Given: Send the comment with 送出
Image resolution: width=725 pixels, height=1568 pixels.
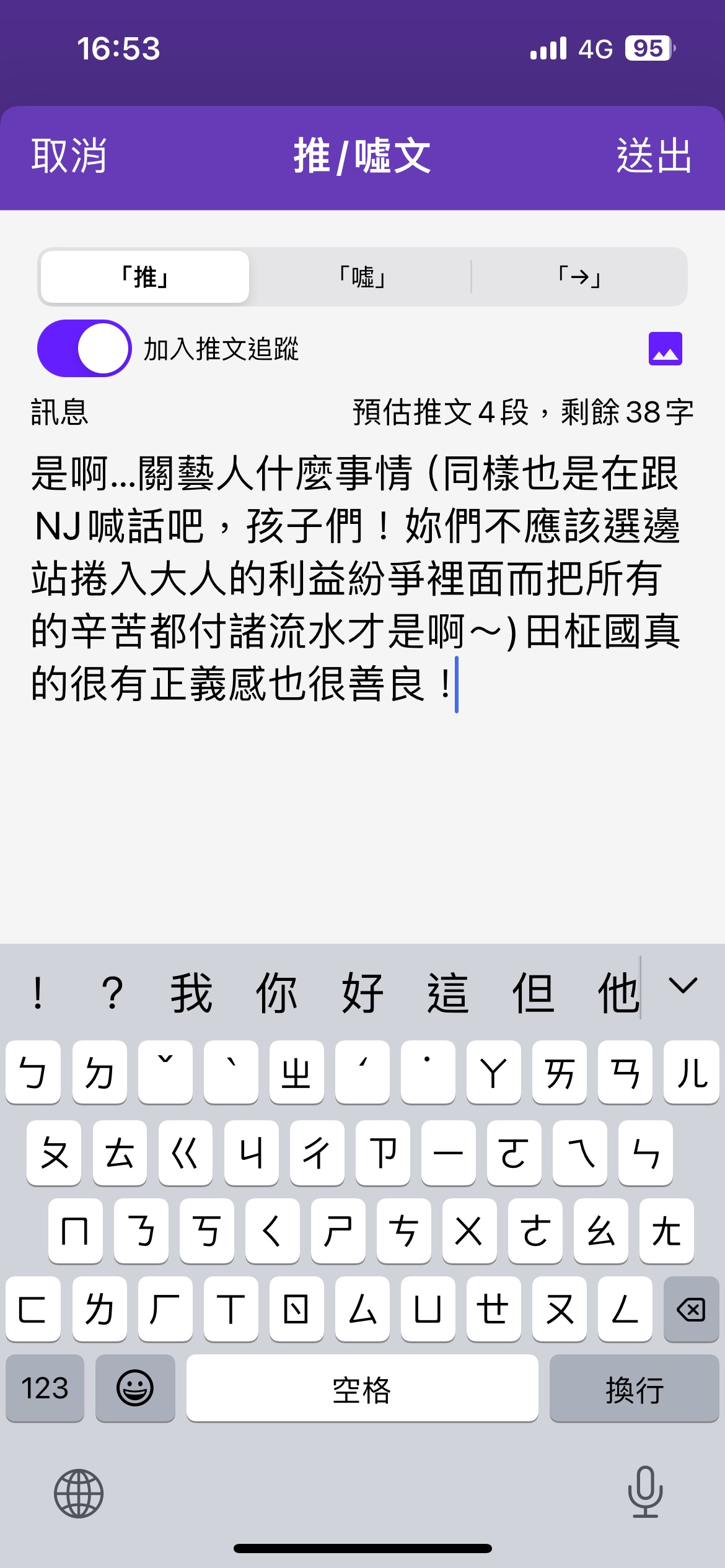Looking at the screenshot, I should click(654, 156).
